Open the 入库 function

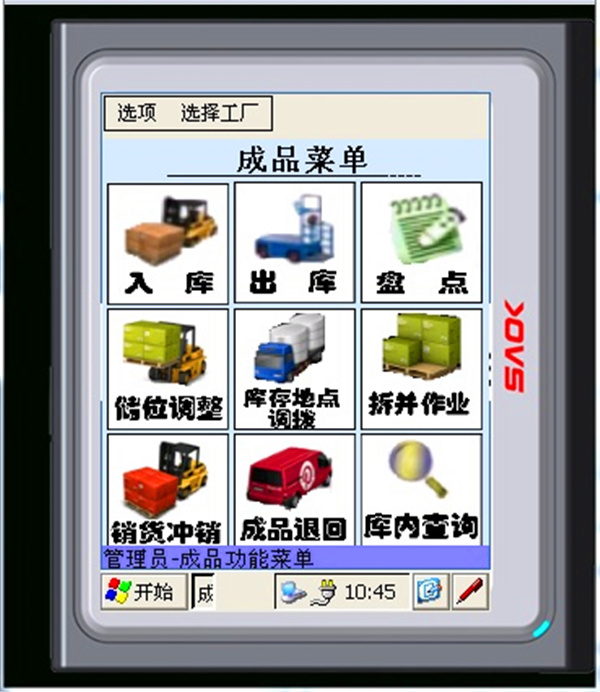(x=168, y=241)
